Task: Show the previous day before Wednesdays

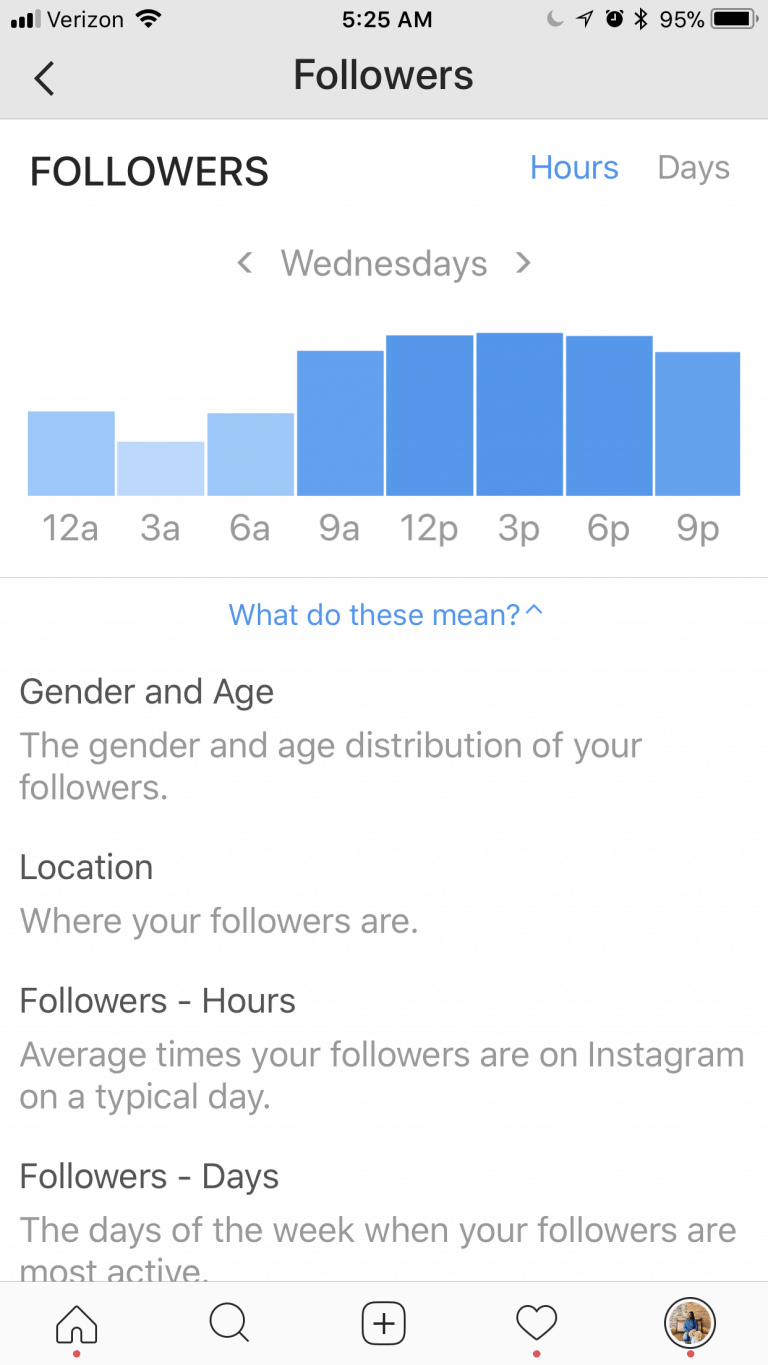Action: pyautogui.click(x=245, y=263)
